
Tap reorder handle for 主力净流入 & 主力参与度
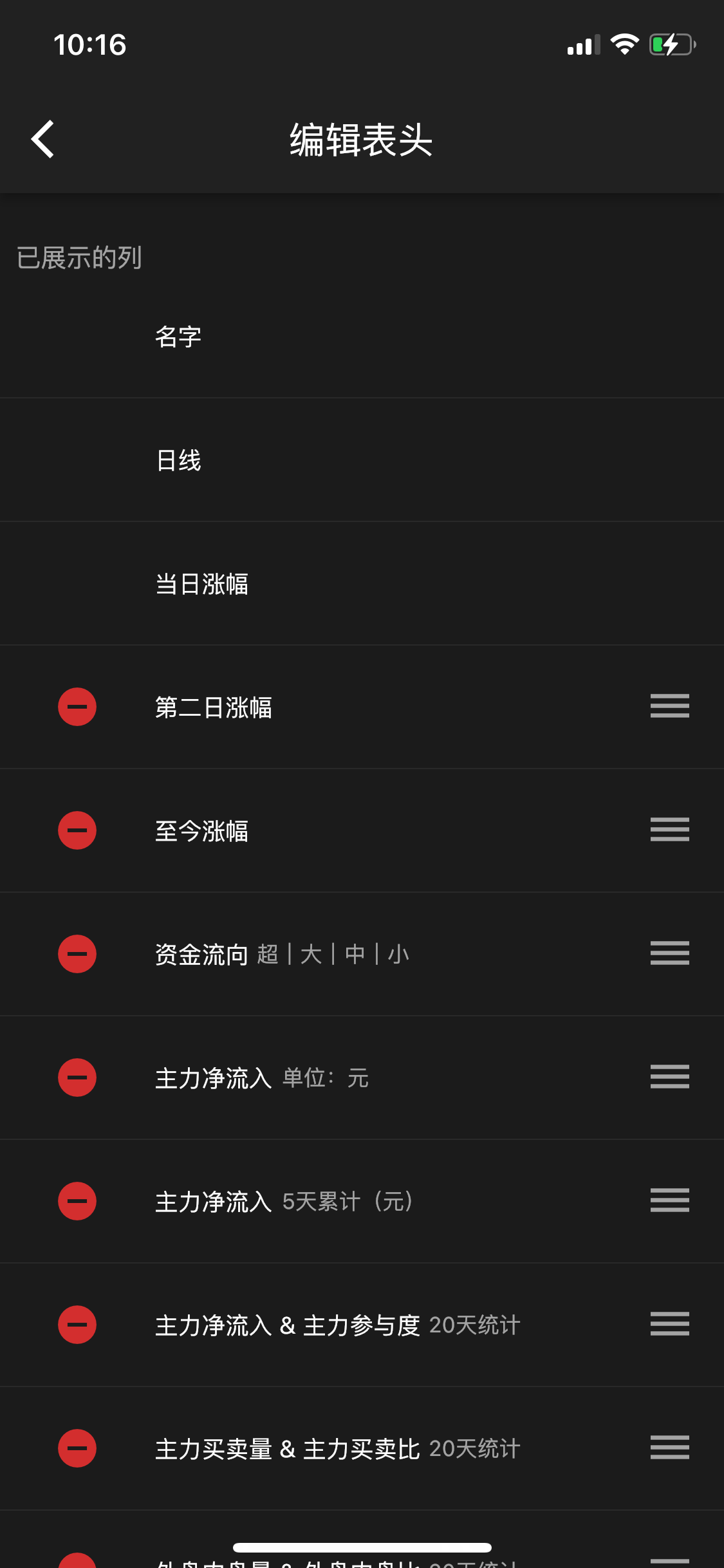[669, 1324]
